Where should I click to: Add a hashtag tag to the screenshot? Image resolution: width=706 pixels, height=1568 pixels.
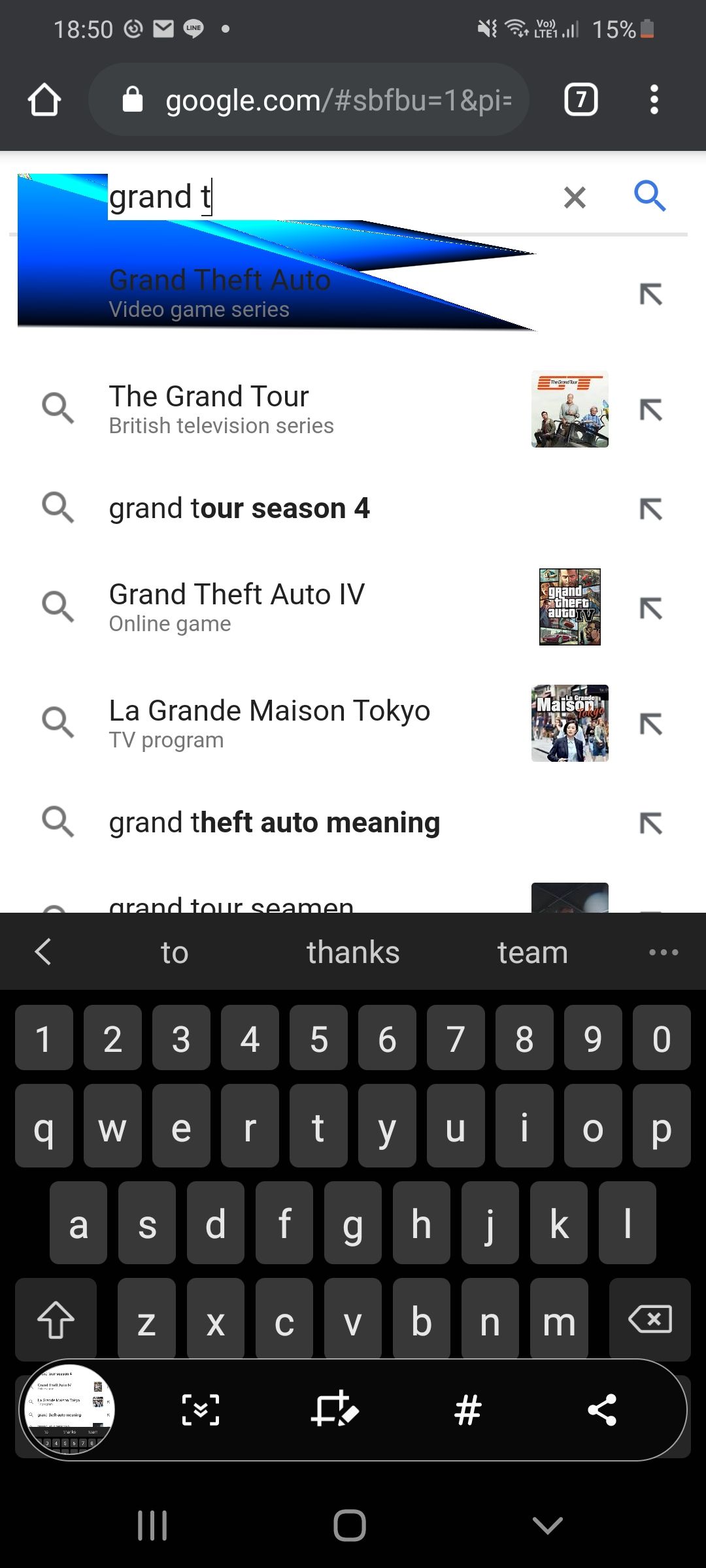pyautogui.click(x=468, y=1409)
